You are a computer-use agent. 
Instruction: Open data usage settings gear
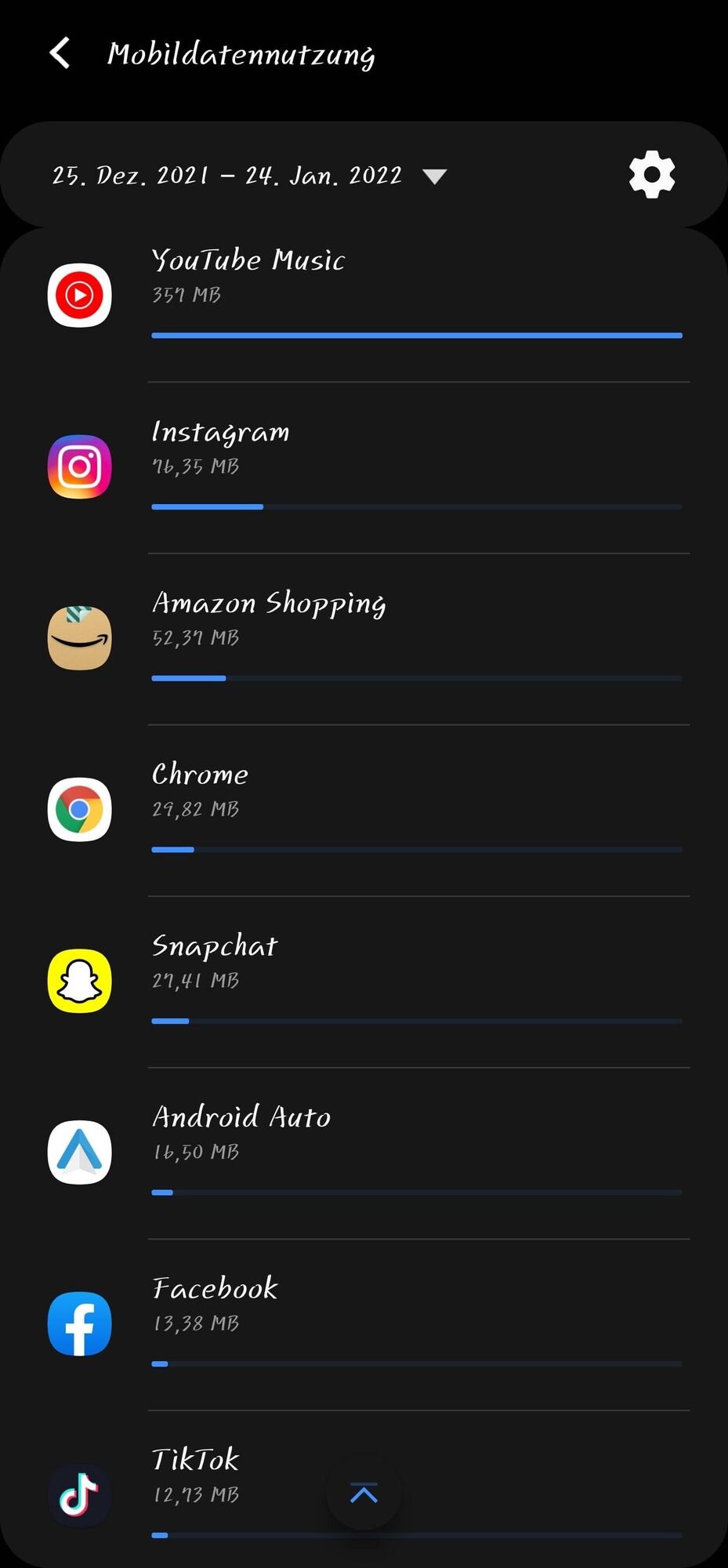(651, 175)
